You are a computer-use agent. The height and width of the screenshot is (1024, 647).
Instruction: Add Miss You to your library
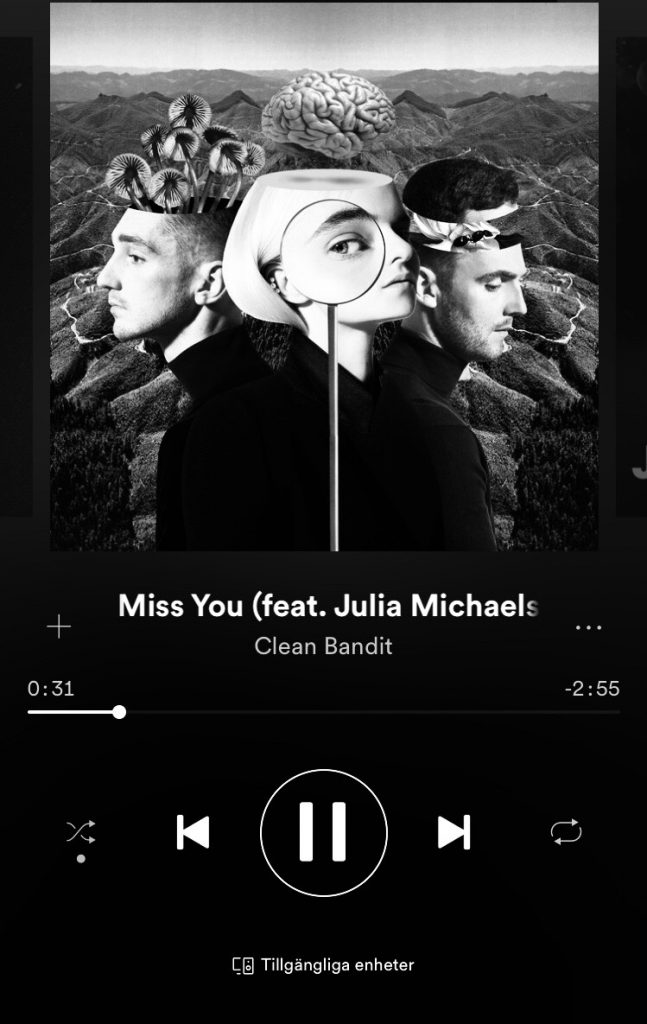(x=59, y=627)
